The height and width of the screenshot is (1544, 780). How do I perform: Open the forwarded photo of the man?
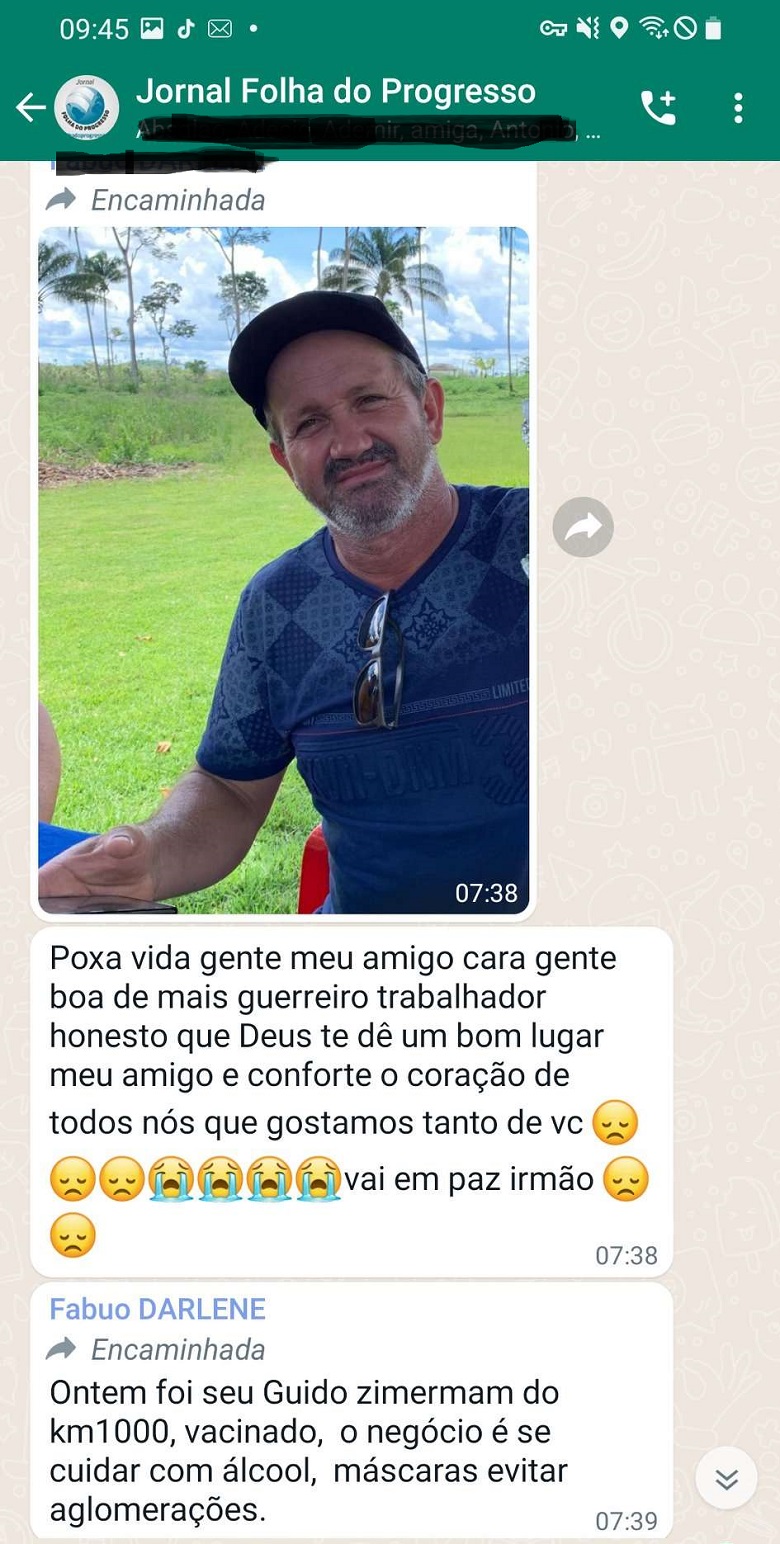[283, 570]
